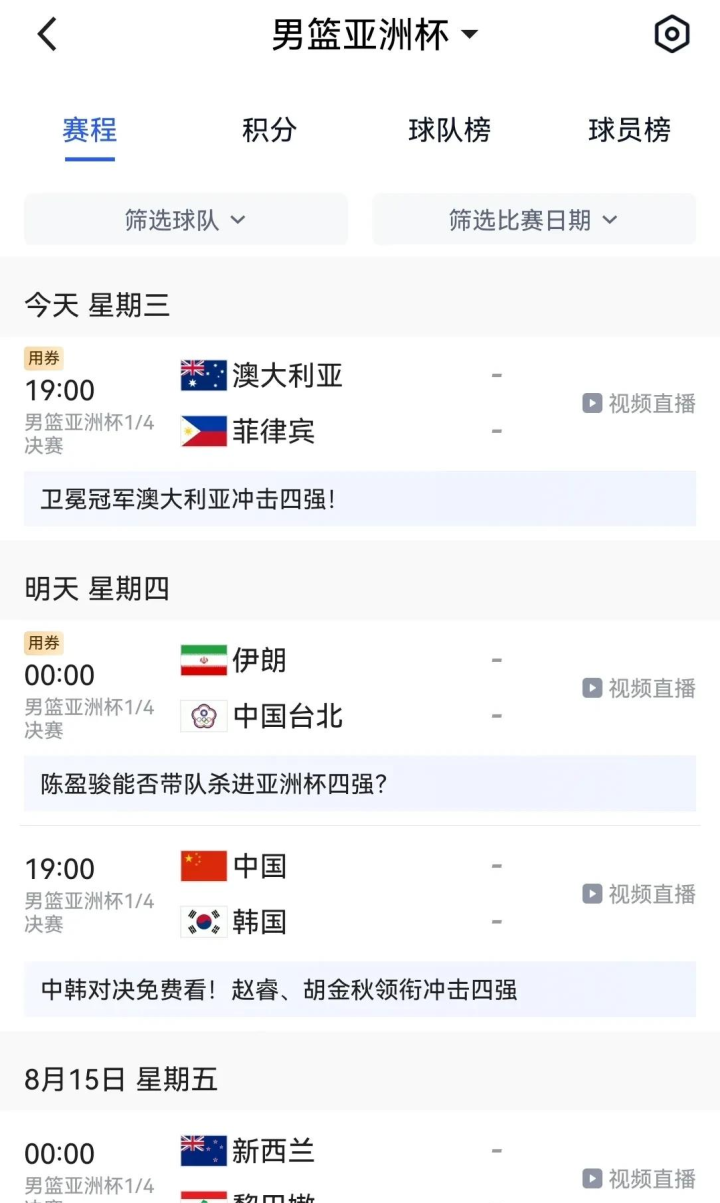Viewport: 720px width, 1203px height.
Task: Open the 澳大利亚 vs 菲律宾 match
Action: (x=360, y=403)
